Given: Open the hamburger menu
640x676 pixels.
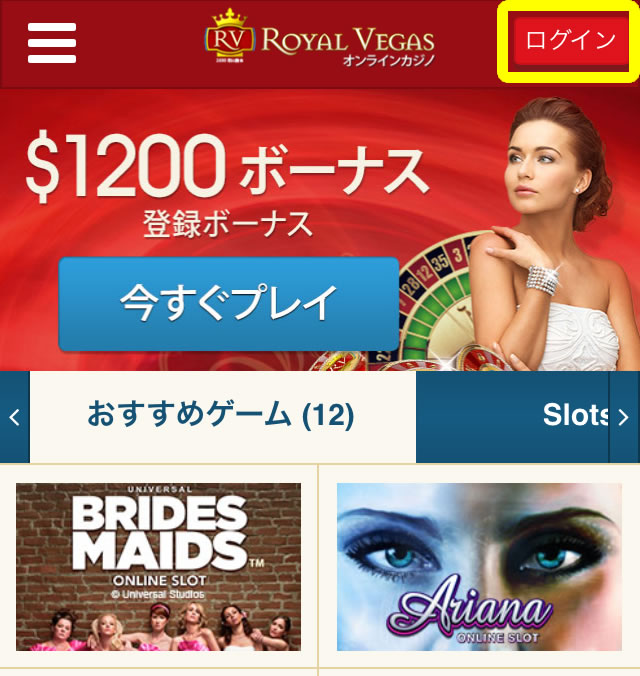Looking at the screenshot, I should tap(52, 42).
